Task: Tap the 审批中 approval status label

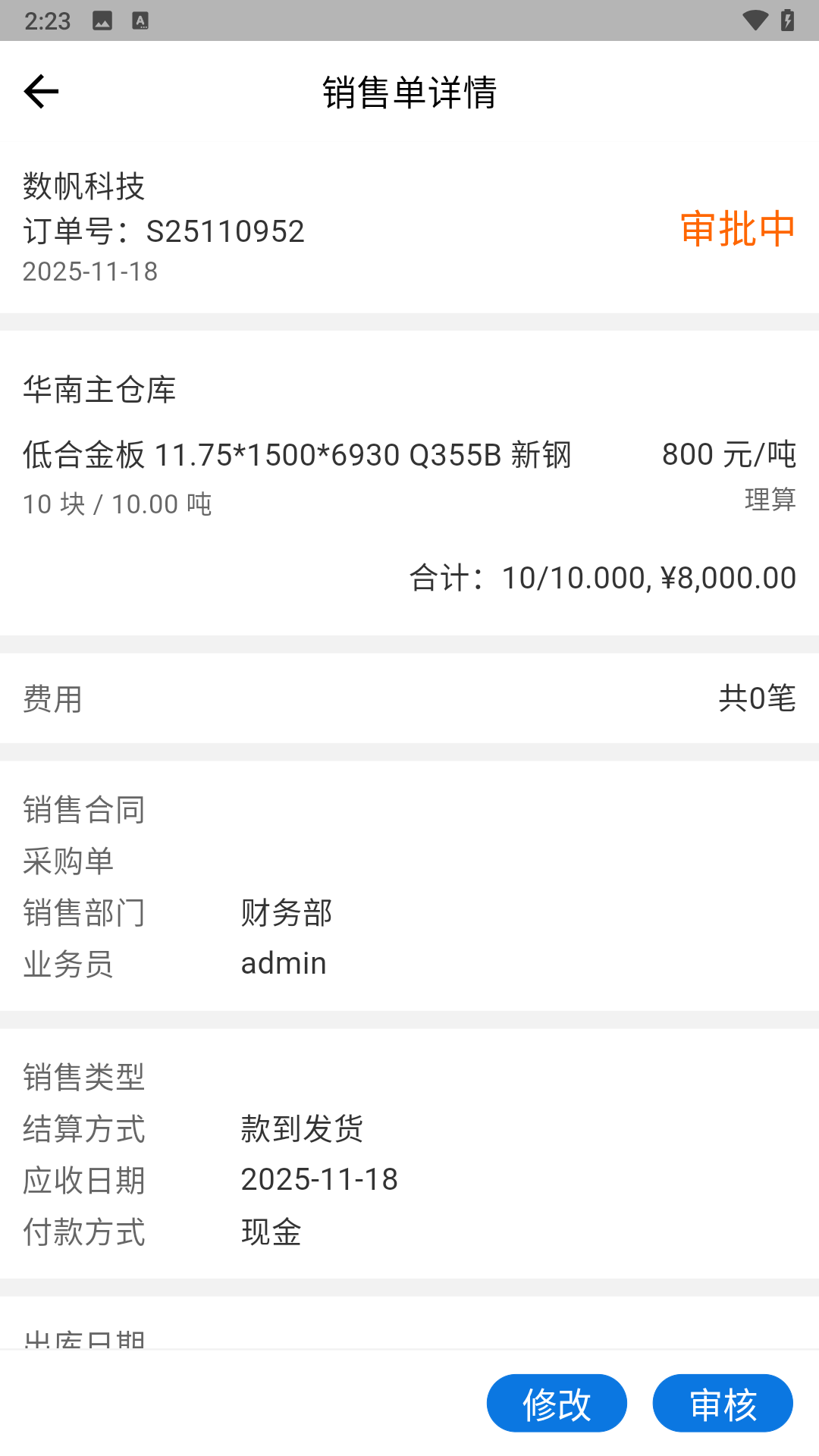Action: (x=737, y=230)
